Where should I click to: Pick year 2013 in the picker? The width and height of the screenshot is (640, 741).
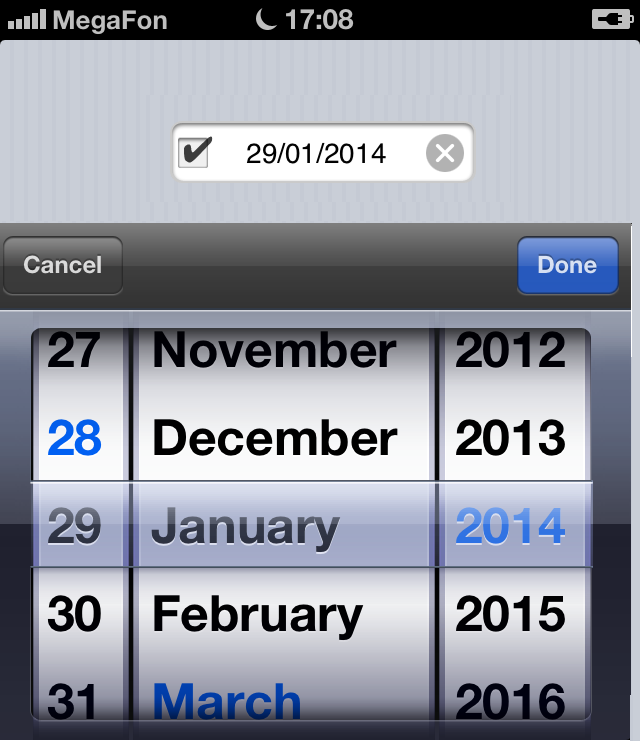[510, 438]
